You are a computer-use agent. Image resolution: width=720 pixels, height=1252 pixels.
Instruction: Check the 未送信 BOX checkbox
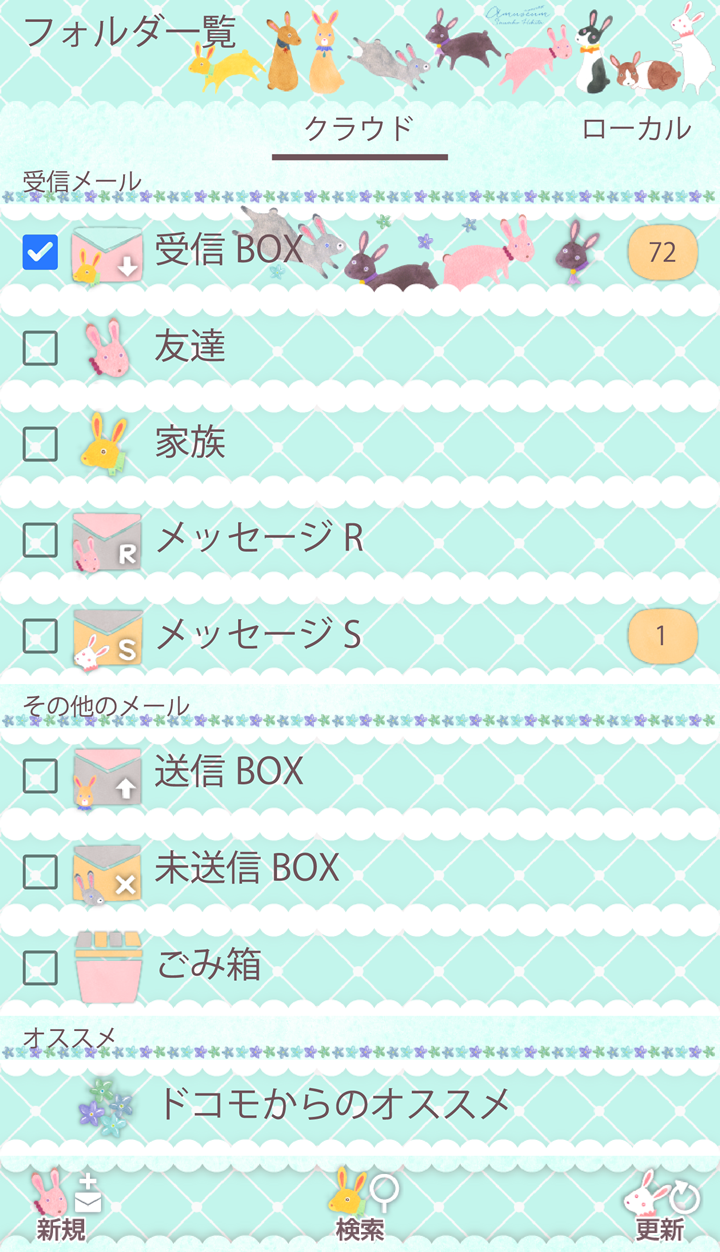coord(40,869)
